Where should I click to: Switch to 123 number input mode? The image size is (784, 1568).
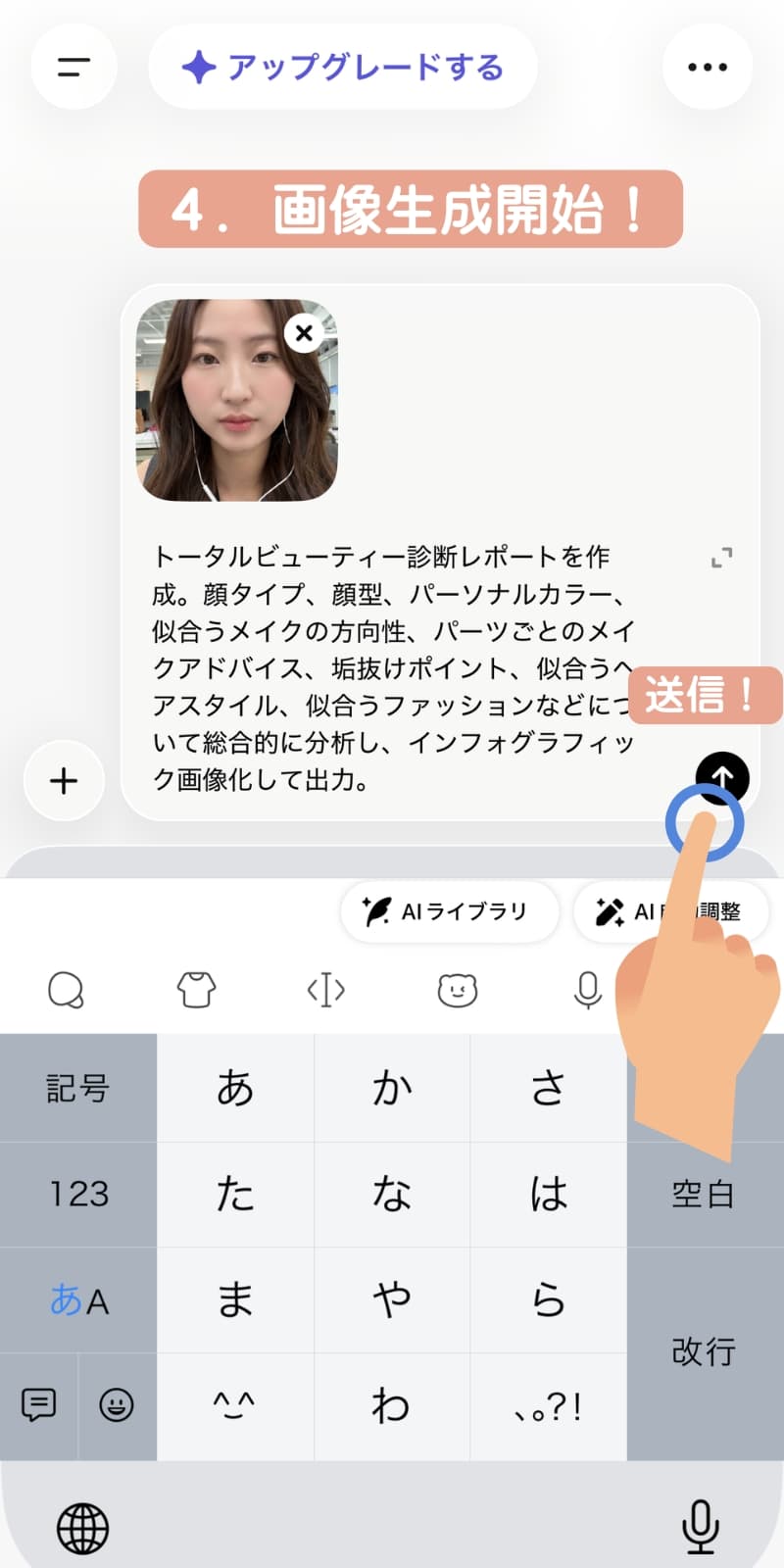point(77,1194)
